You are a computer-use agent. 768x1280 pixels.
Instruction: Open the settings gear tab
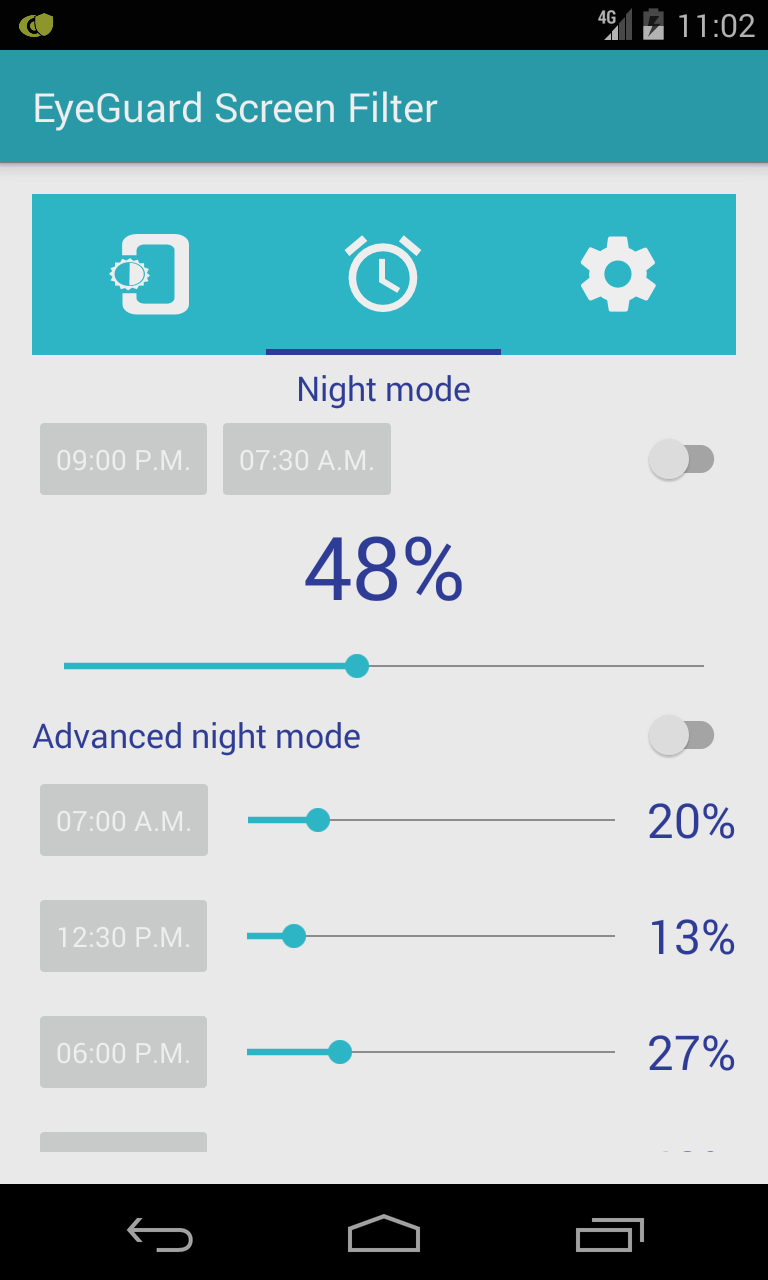618,274
